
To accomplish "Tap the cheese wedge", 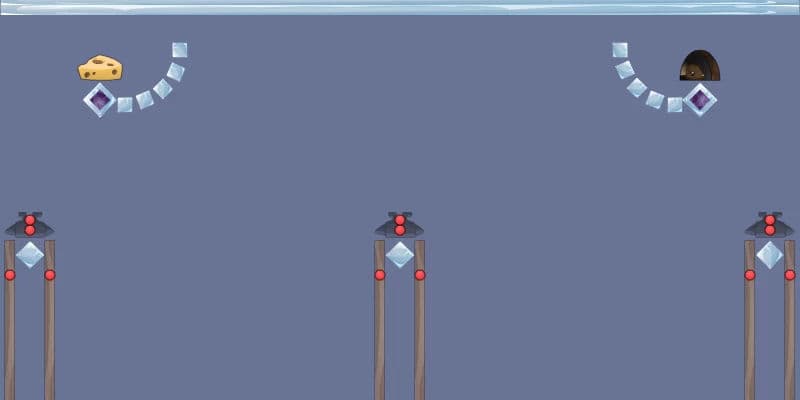I will (100, 68).
